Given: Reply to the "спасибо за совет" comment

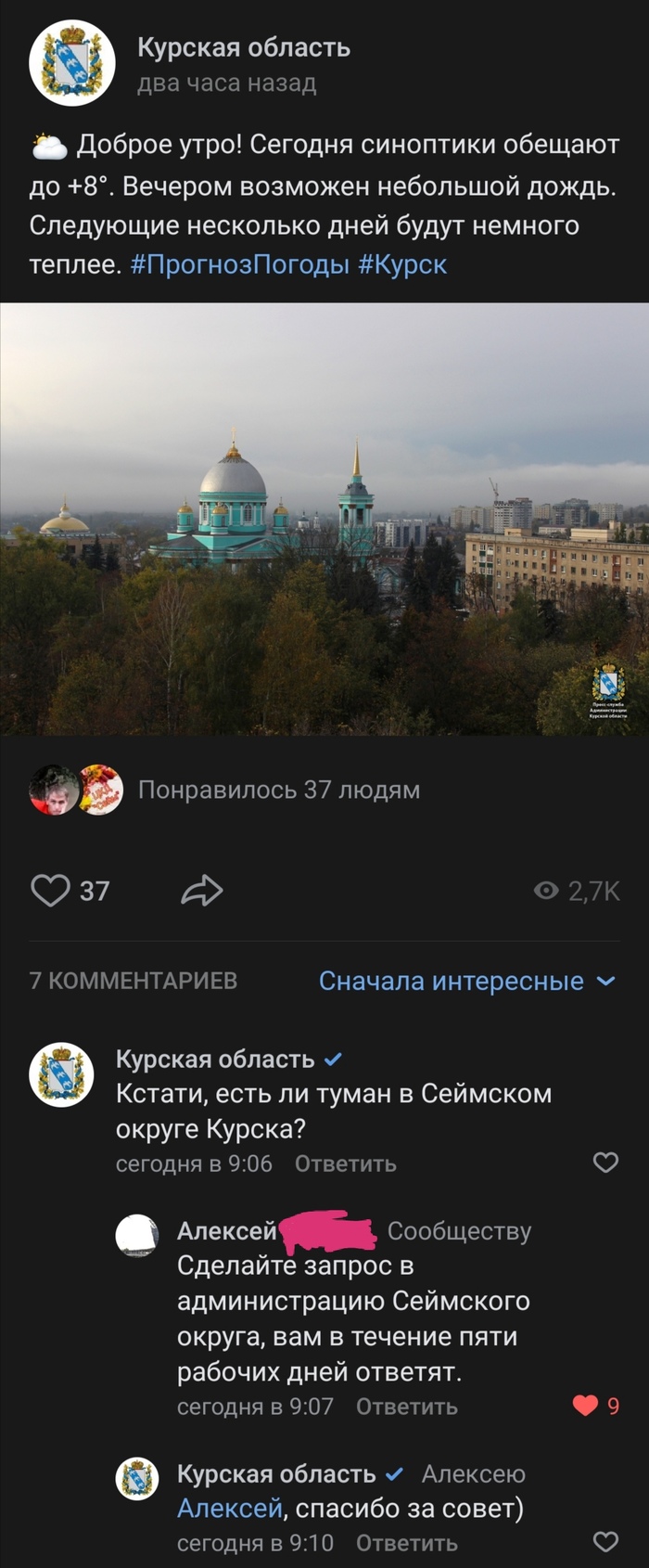Looking at the screenshot, I should click(406, 1543).
